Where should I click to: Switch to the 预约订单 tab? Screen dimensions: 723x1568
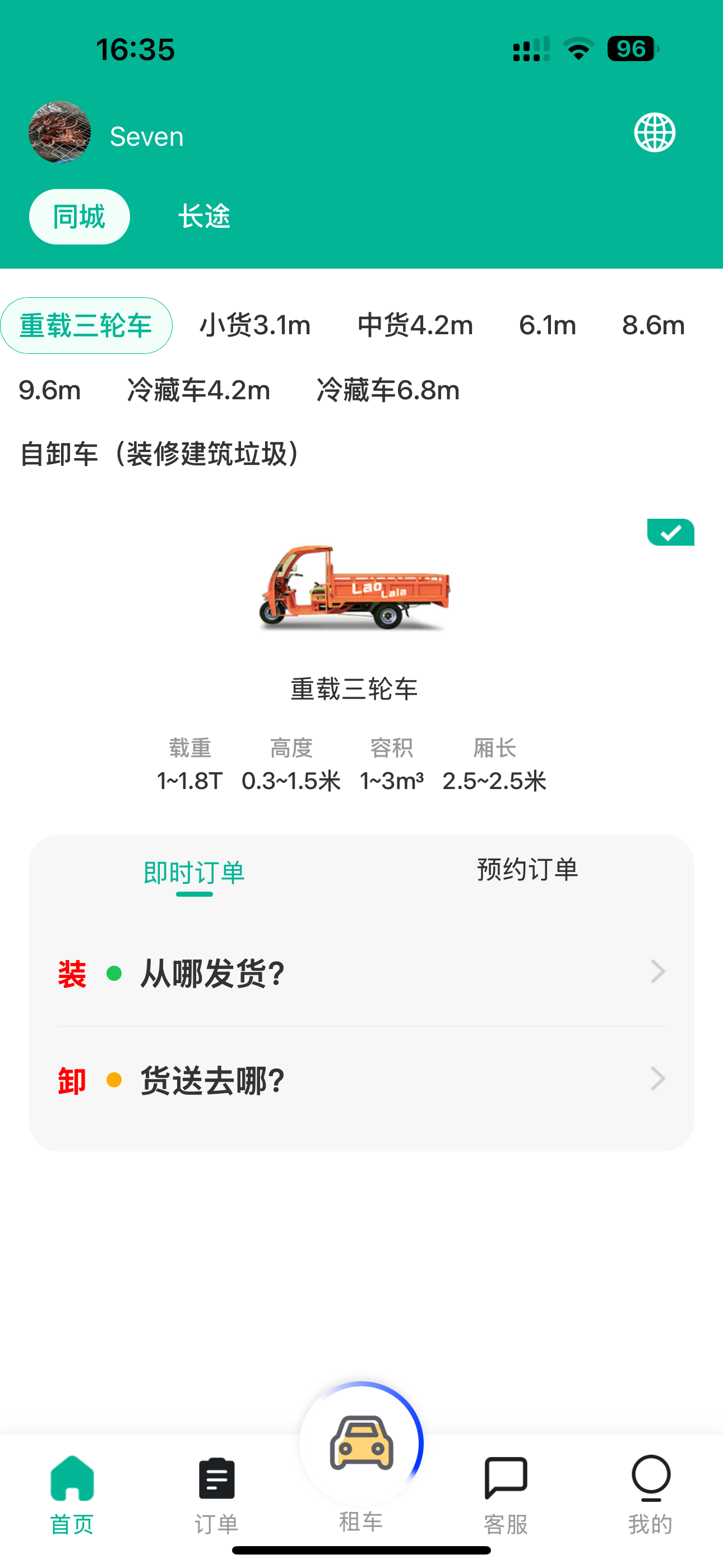pyautogui.click(x=527, y=870)
